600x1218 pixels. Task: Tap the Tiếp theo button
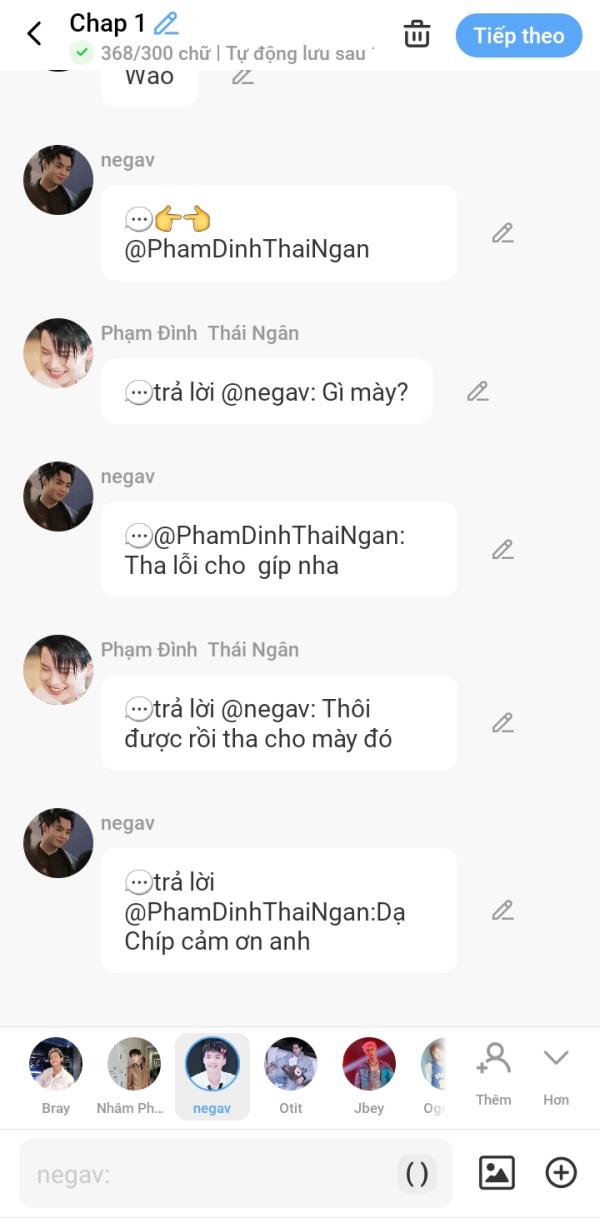[x=518, y=36]
